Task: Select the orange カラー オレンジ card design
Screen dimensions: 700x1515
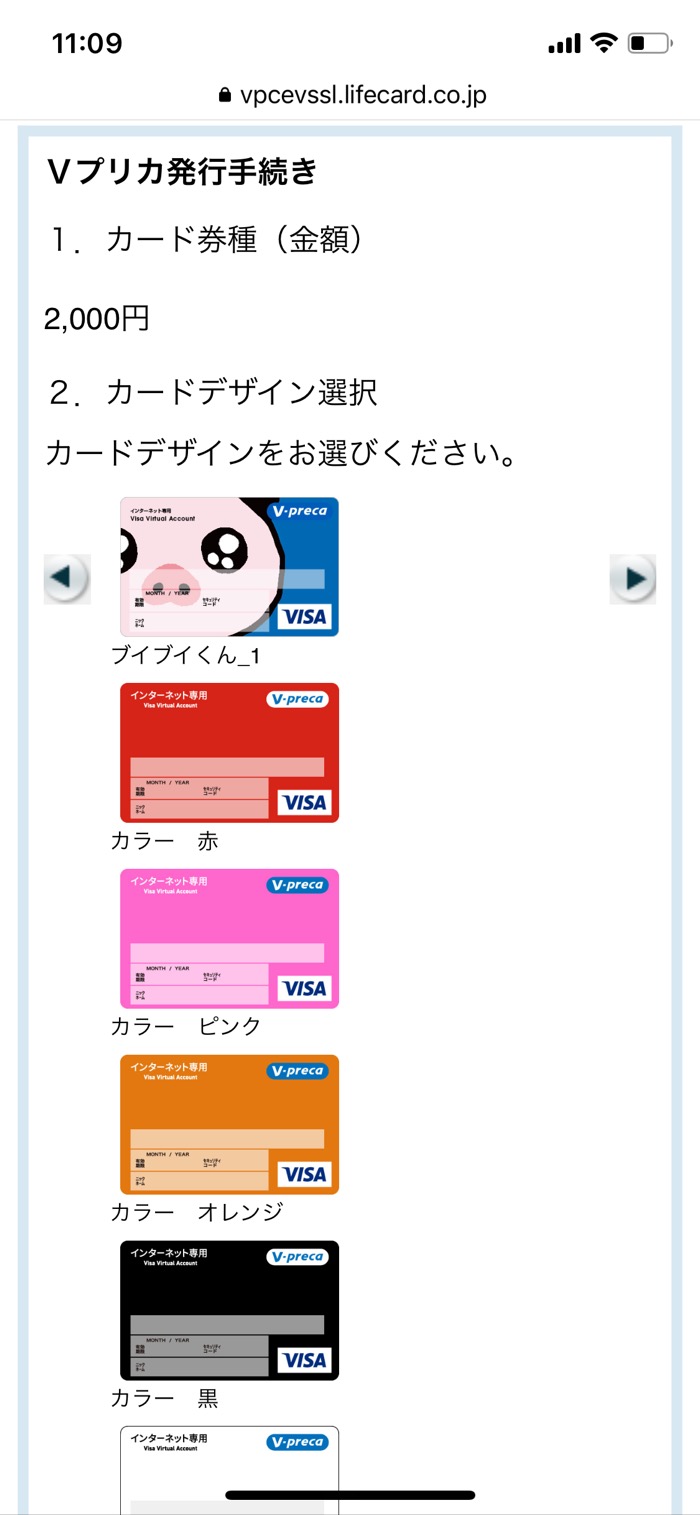Action: [229, 1124]
